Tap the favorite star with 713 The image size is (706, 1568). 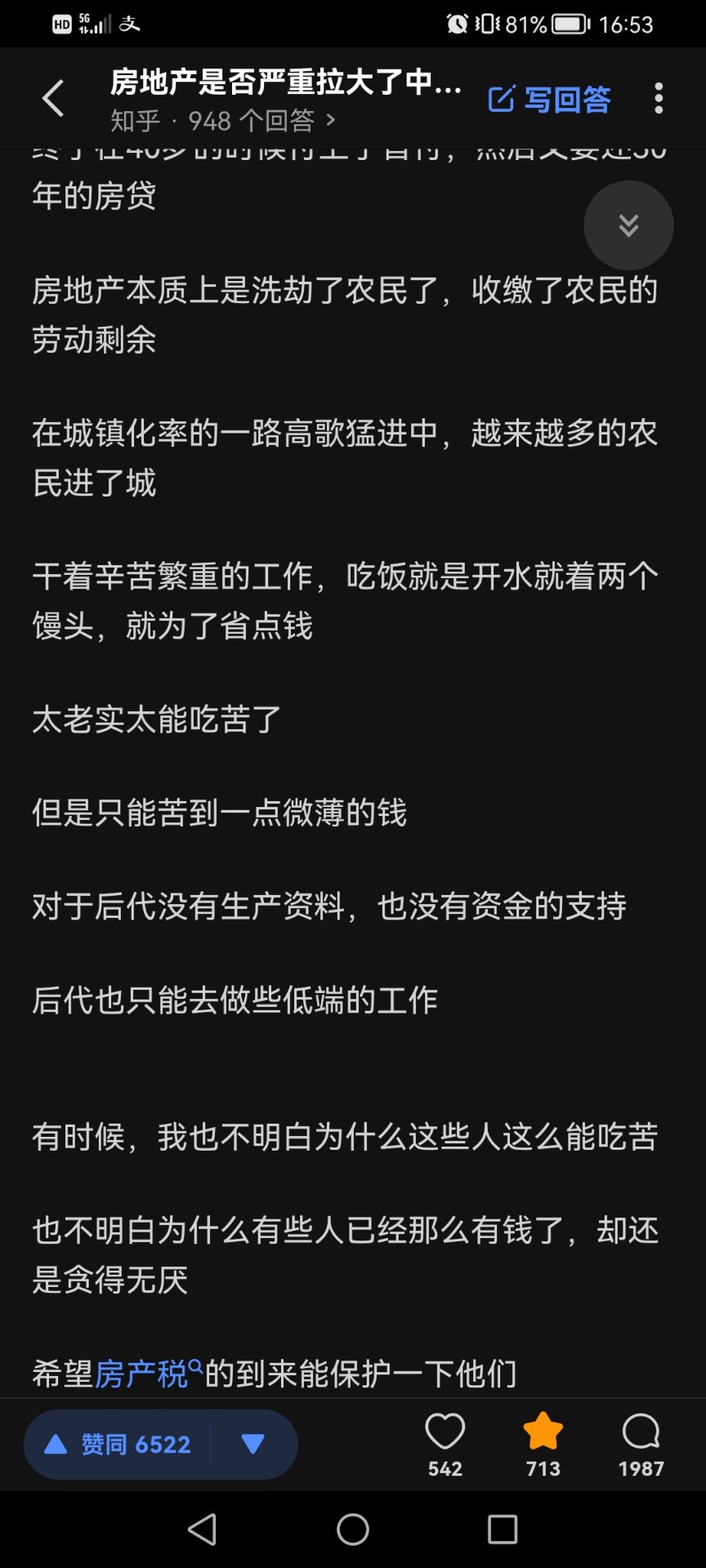[543, 1445]
